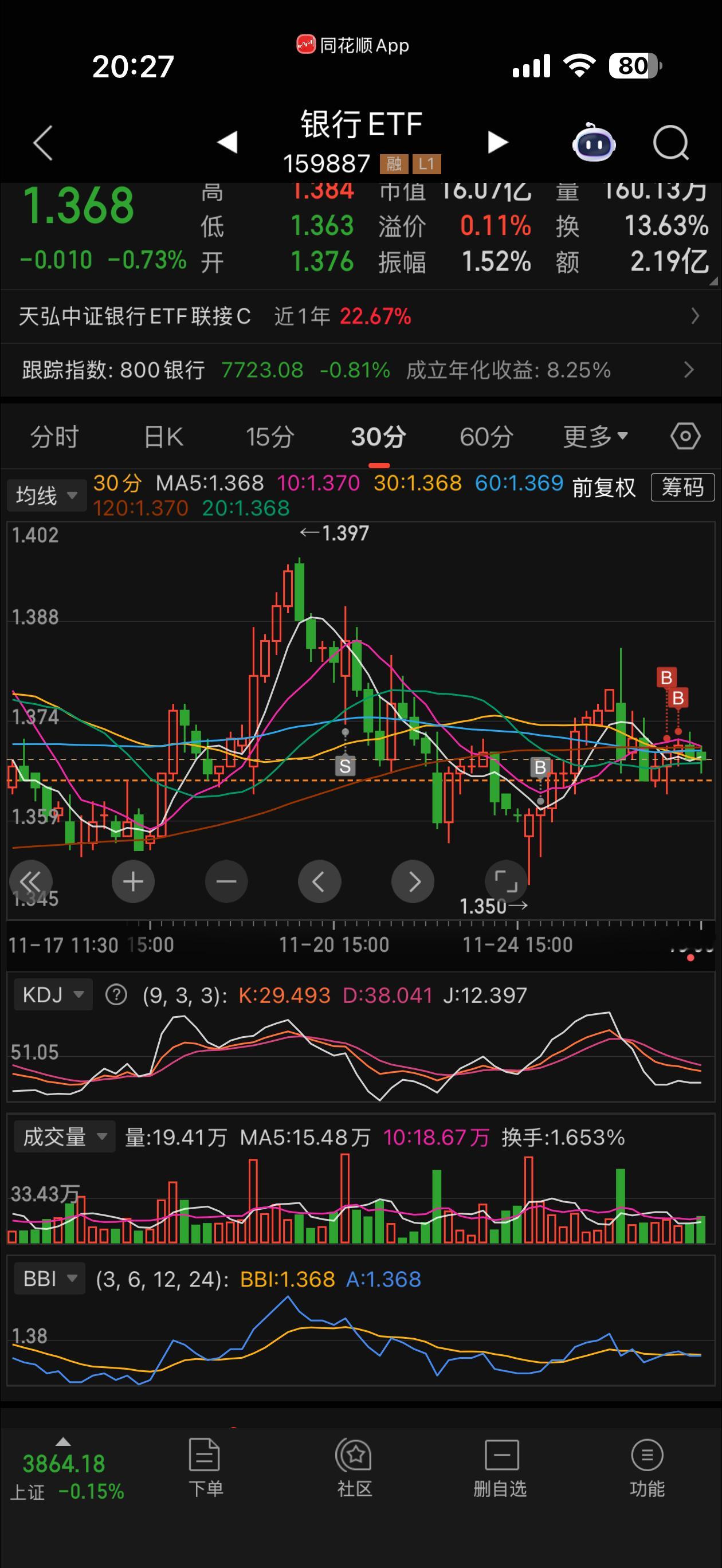The height and width of the screenshot is (1568, 722).
Task: Open KDJ indicator help via question mark
Action: pyautogui.click(x=116, y=994)
